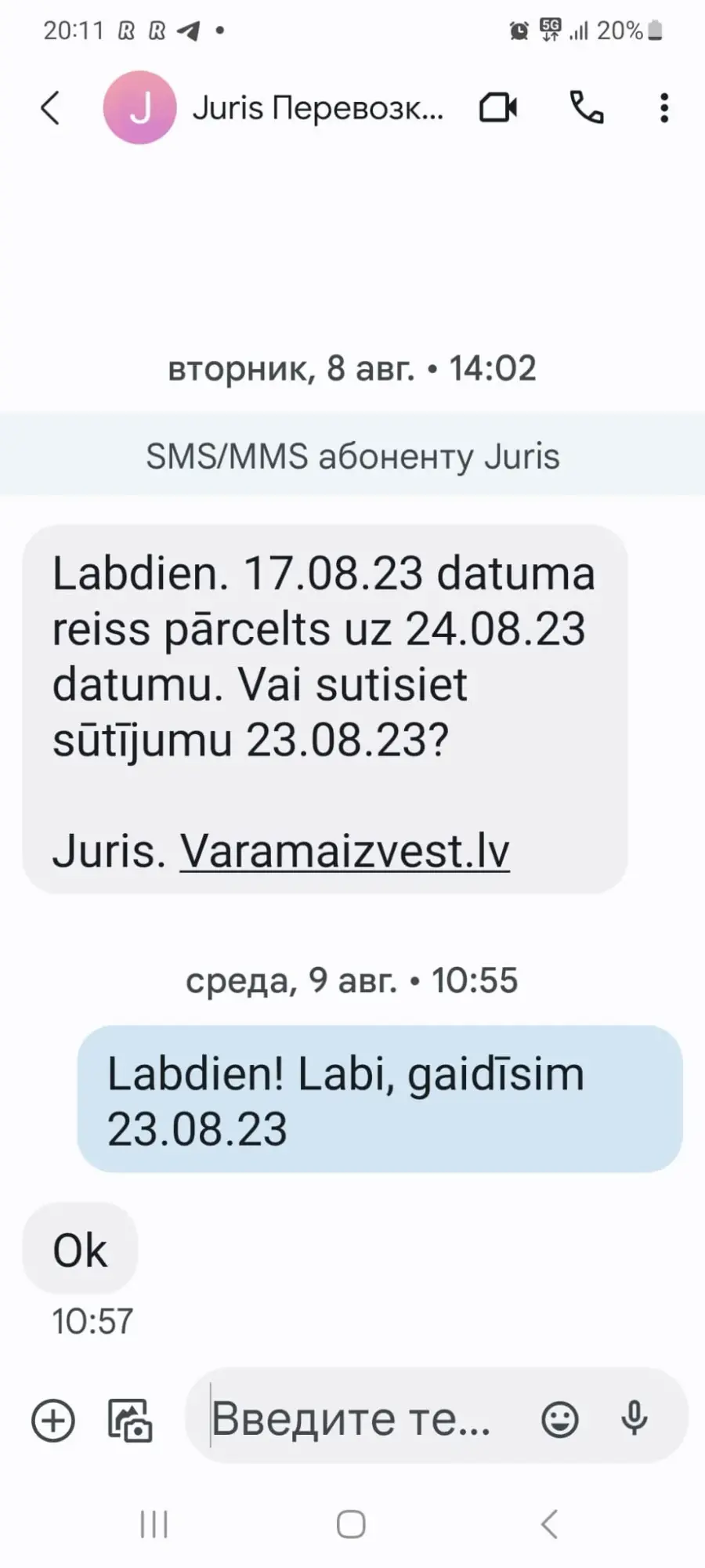The width and height of the screenshot is (705, 1568).
Task: Open the three-dot overflow menu
Action: pyautogui.click(x=664, y=108)
